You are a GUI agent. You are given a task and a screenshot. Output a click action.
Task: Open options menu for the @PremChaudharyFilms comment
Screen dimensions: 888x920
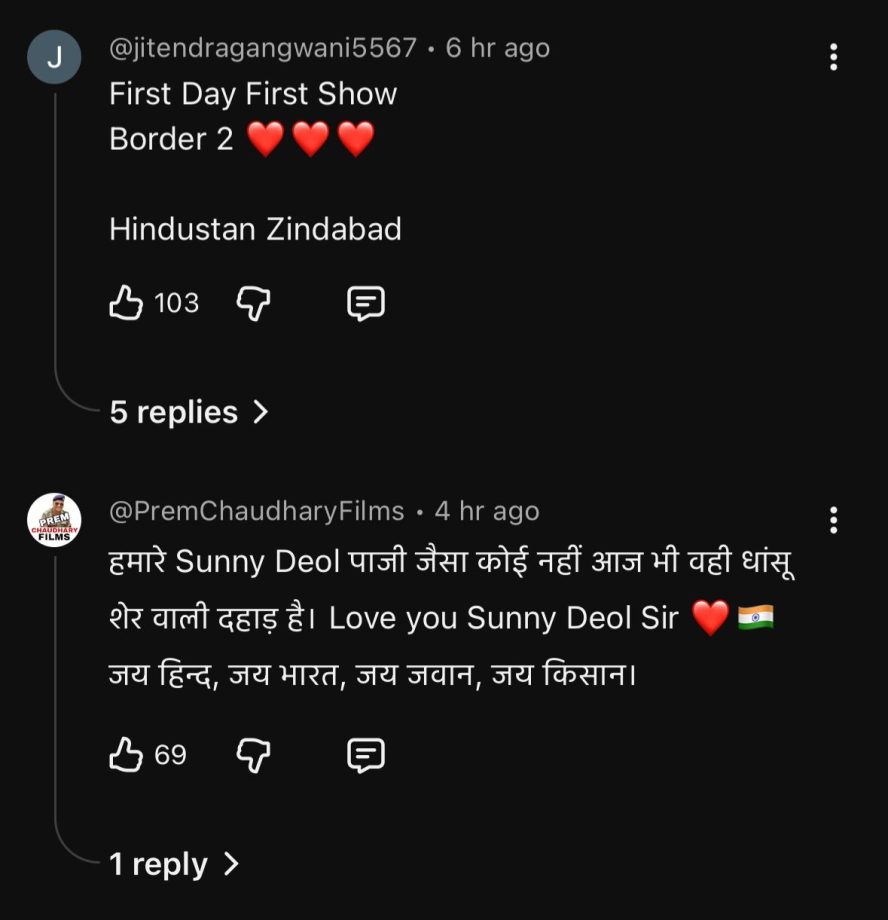click(835, 523)
